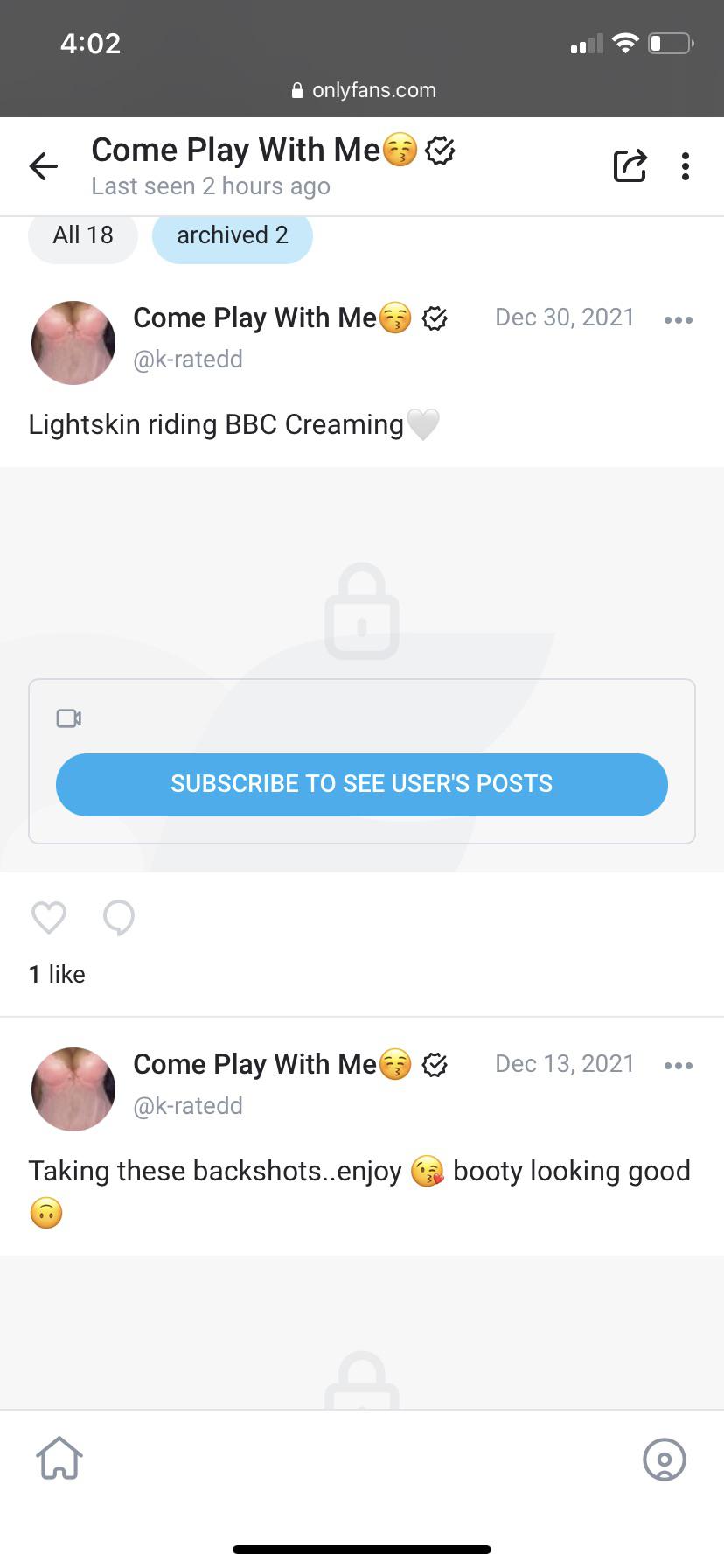The image size is (724, 1568).
Task: Open the avatar on the Dec 13 post
Action: (x=73, y=1088)
